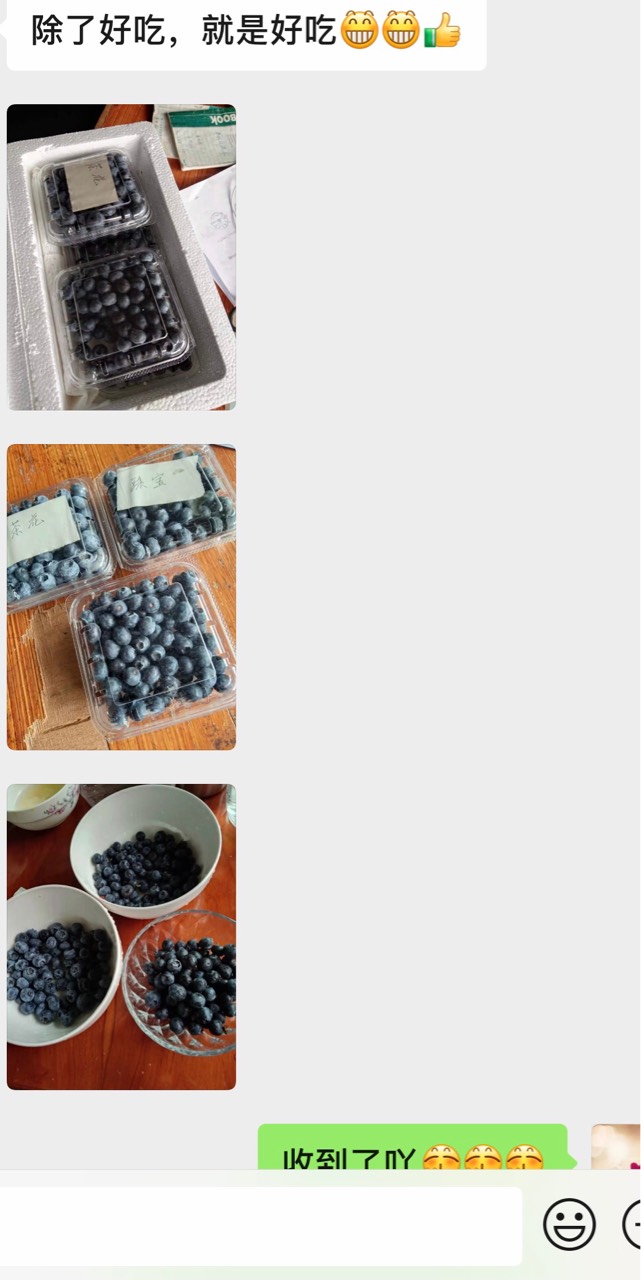Open the emoji sticker picker

[570, 1224]
